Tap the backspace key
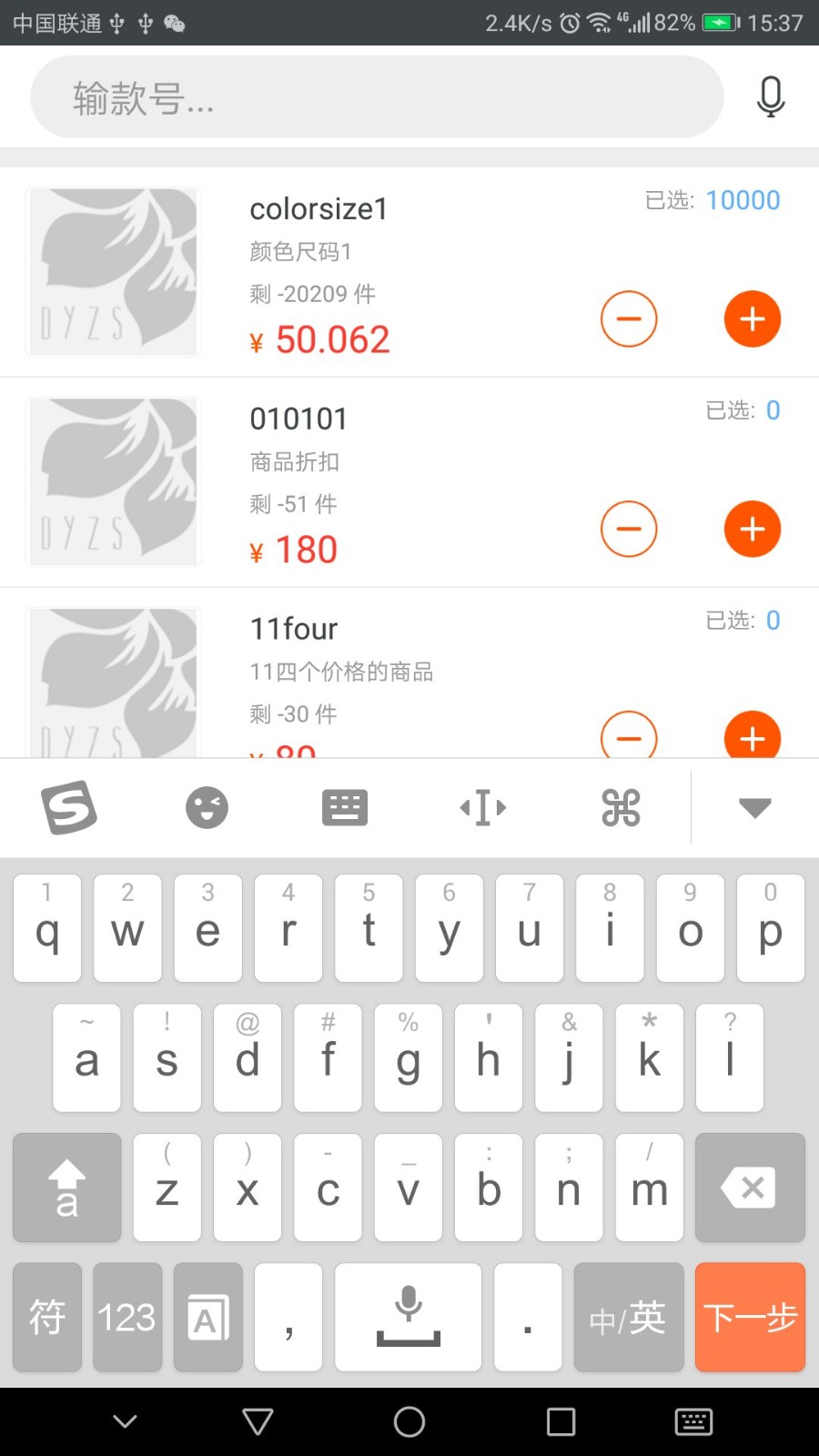Image resolution: width=819 pixels, height=1456 pixels. click(x=750, y=1188)
